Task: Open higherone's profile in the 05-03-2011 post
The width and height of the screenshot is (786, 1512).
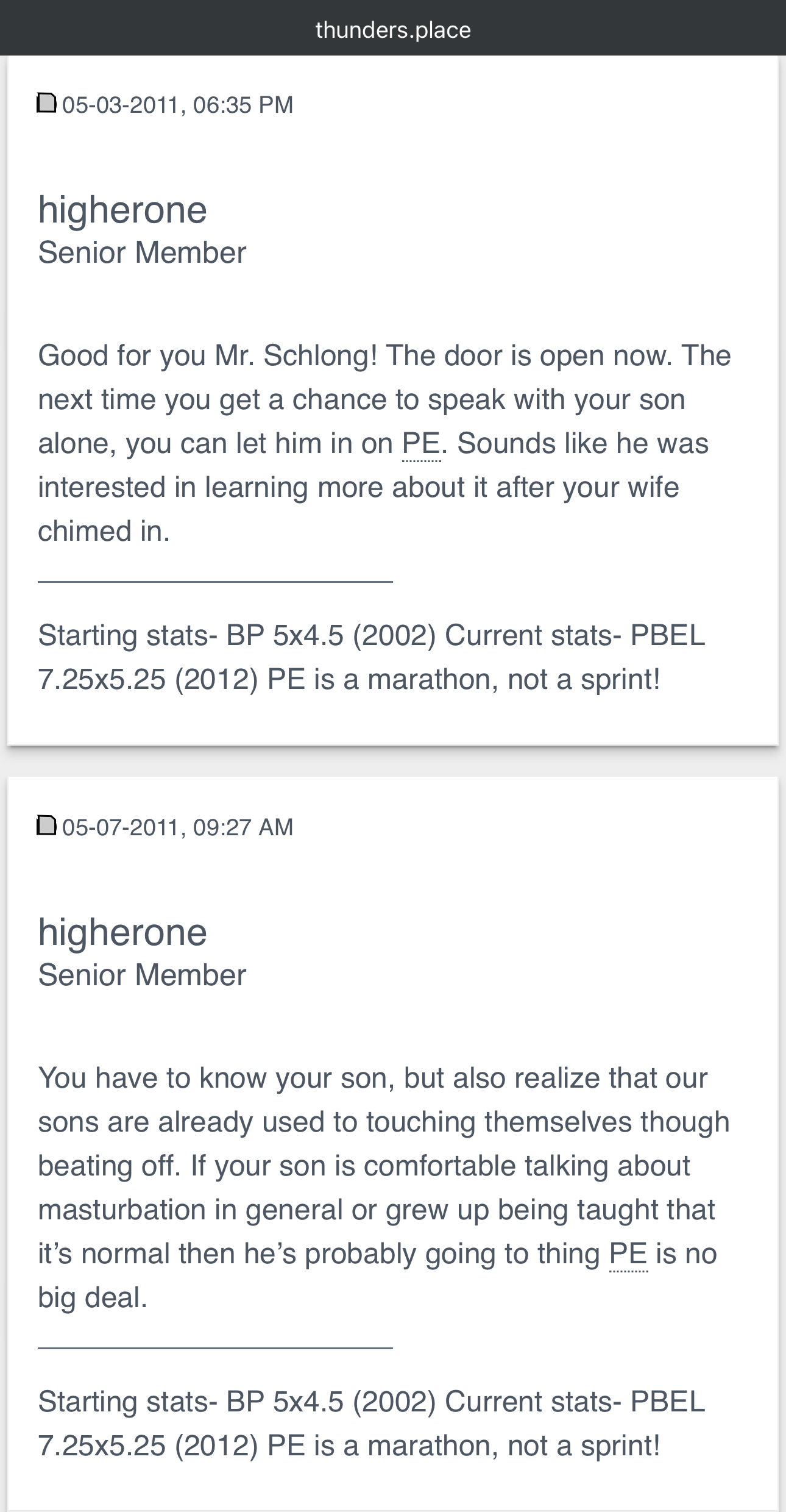Action: pyautogui.click(x=122, y=210)
